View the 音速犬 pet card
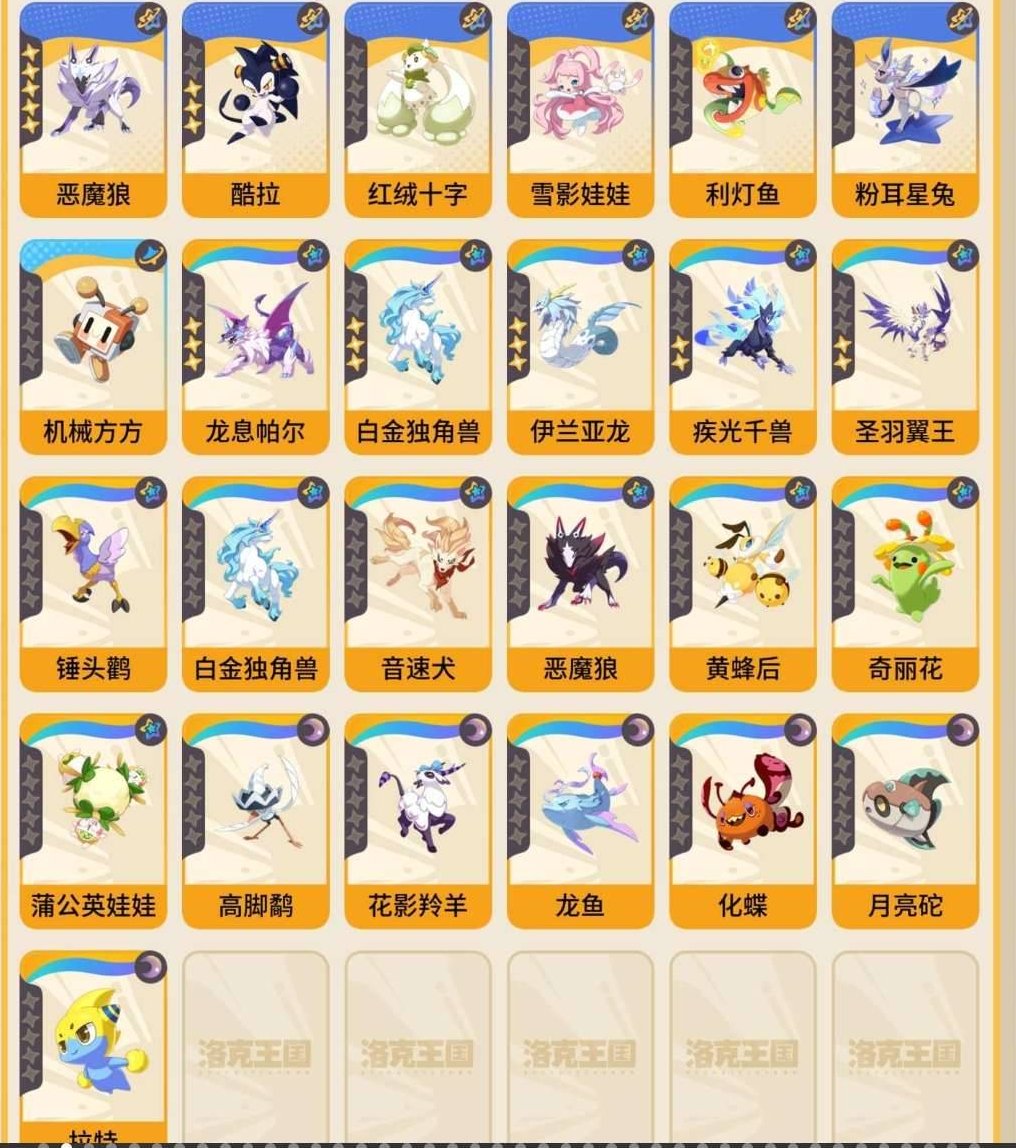Viewport: 1016px width, 1148px height. tap(417, 583)
